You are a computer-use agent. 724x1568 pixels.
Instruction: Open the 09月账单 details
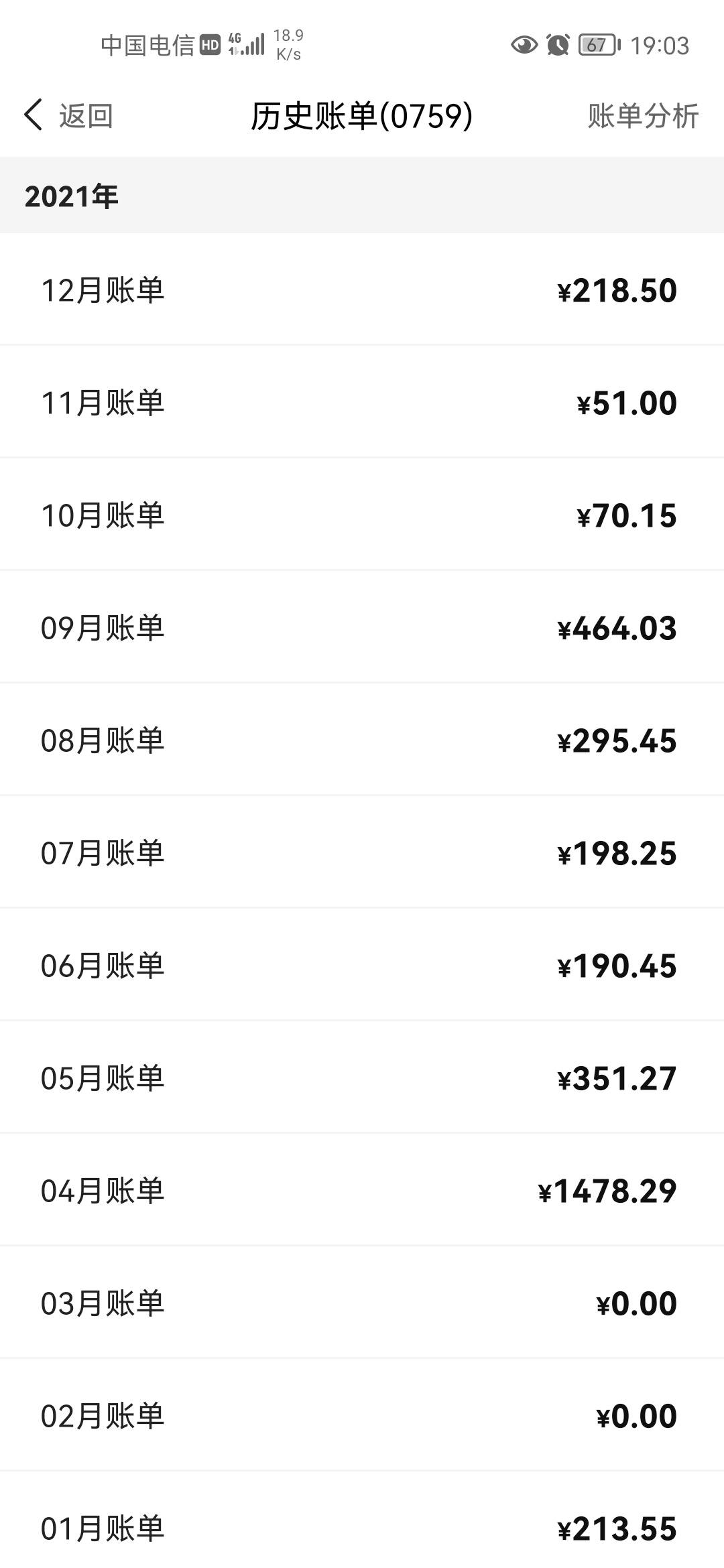(x=362, y=627)
